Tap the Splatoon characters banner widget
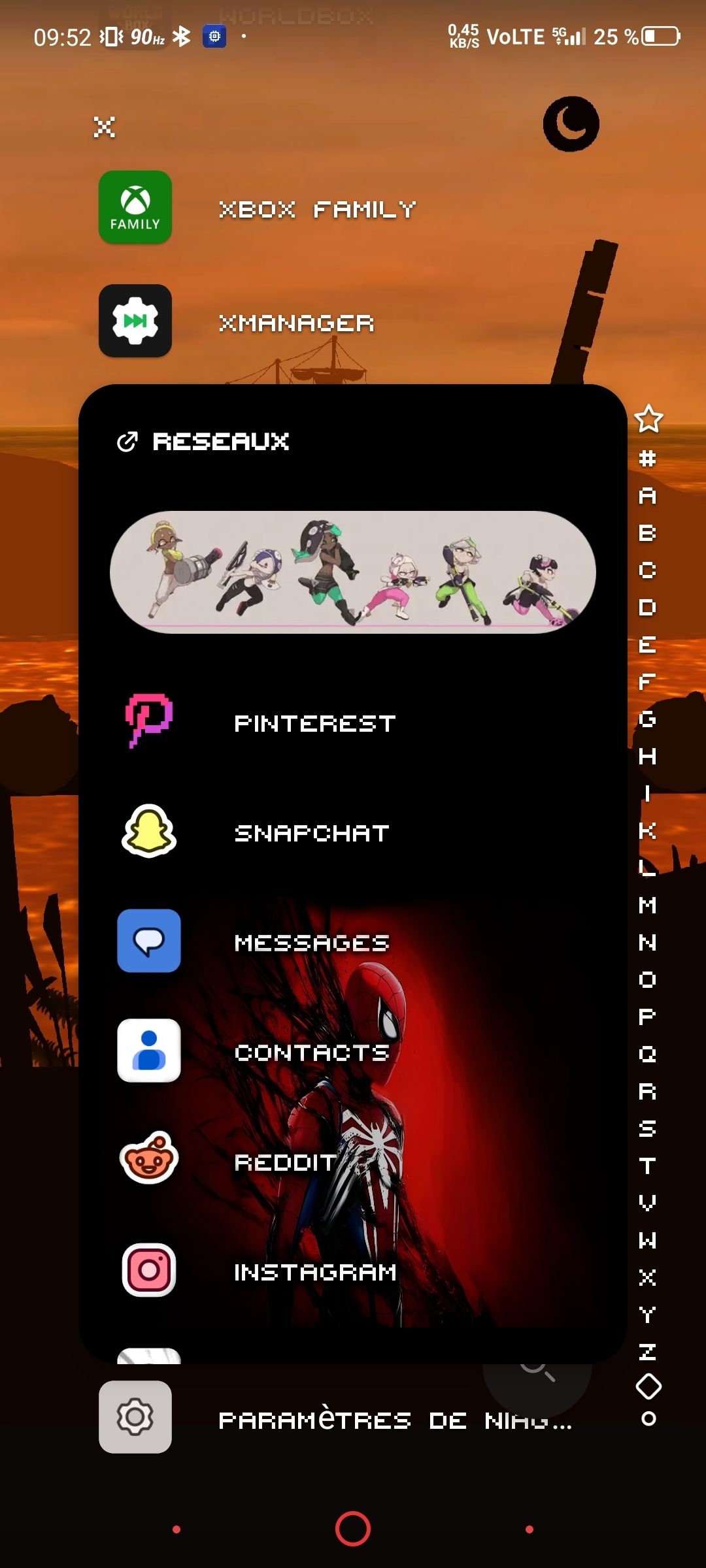 point(353,572)
